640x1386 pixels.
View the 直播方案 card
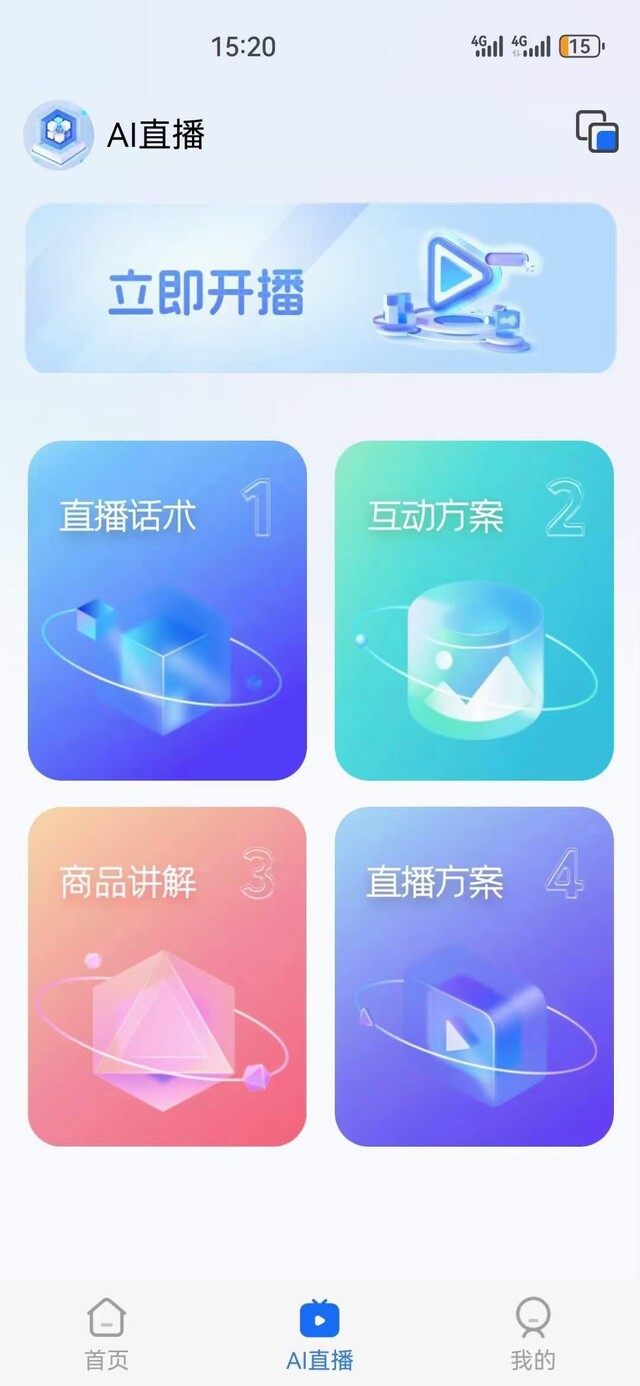pos(474,976)
